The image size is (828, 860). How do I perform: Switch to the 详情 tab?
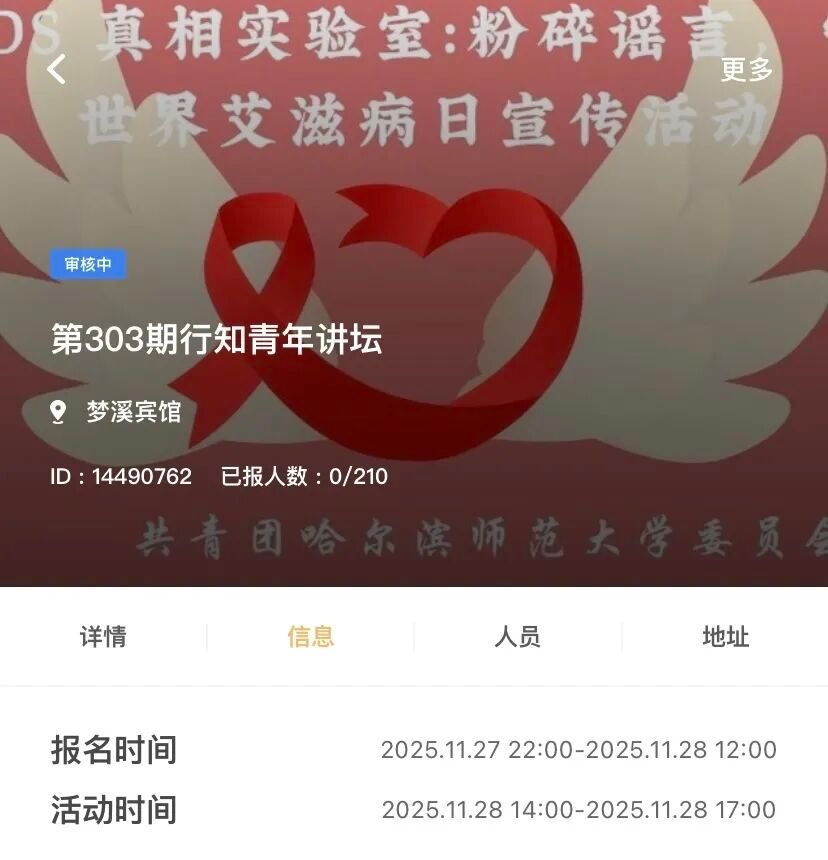tap(103, 637)
